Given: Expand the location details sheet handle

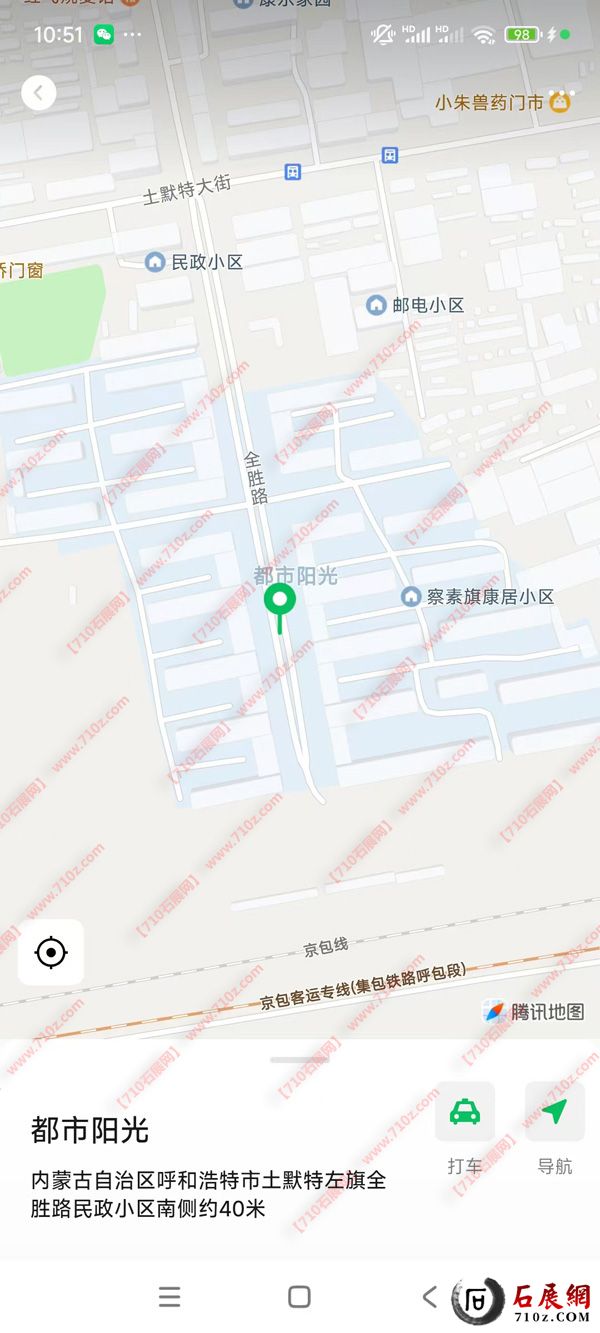Looking at the screenshot, I should [299, 1060].
